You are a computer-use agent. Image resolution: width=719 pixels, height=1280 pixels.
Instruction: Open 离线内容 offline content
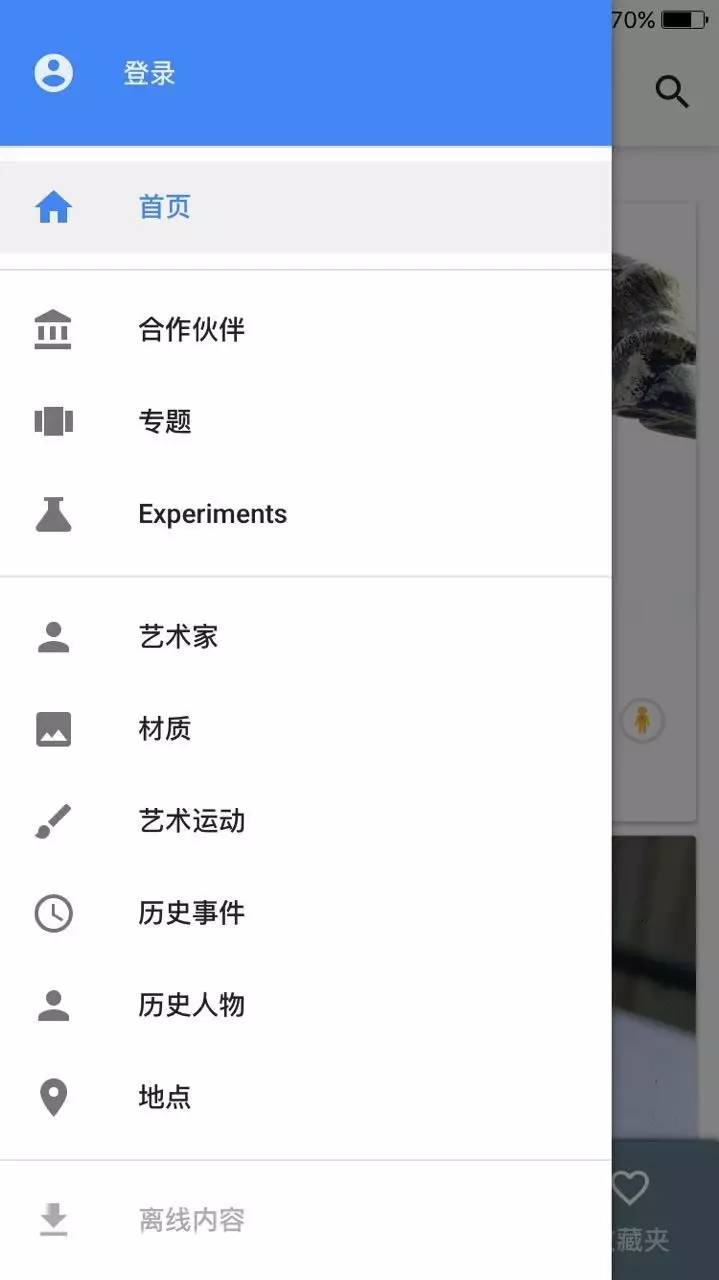tap(191, 1220)
